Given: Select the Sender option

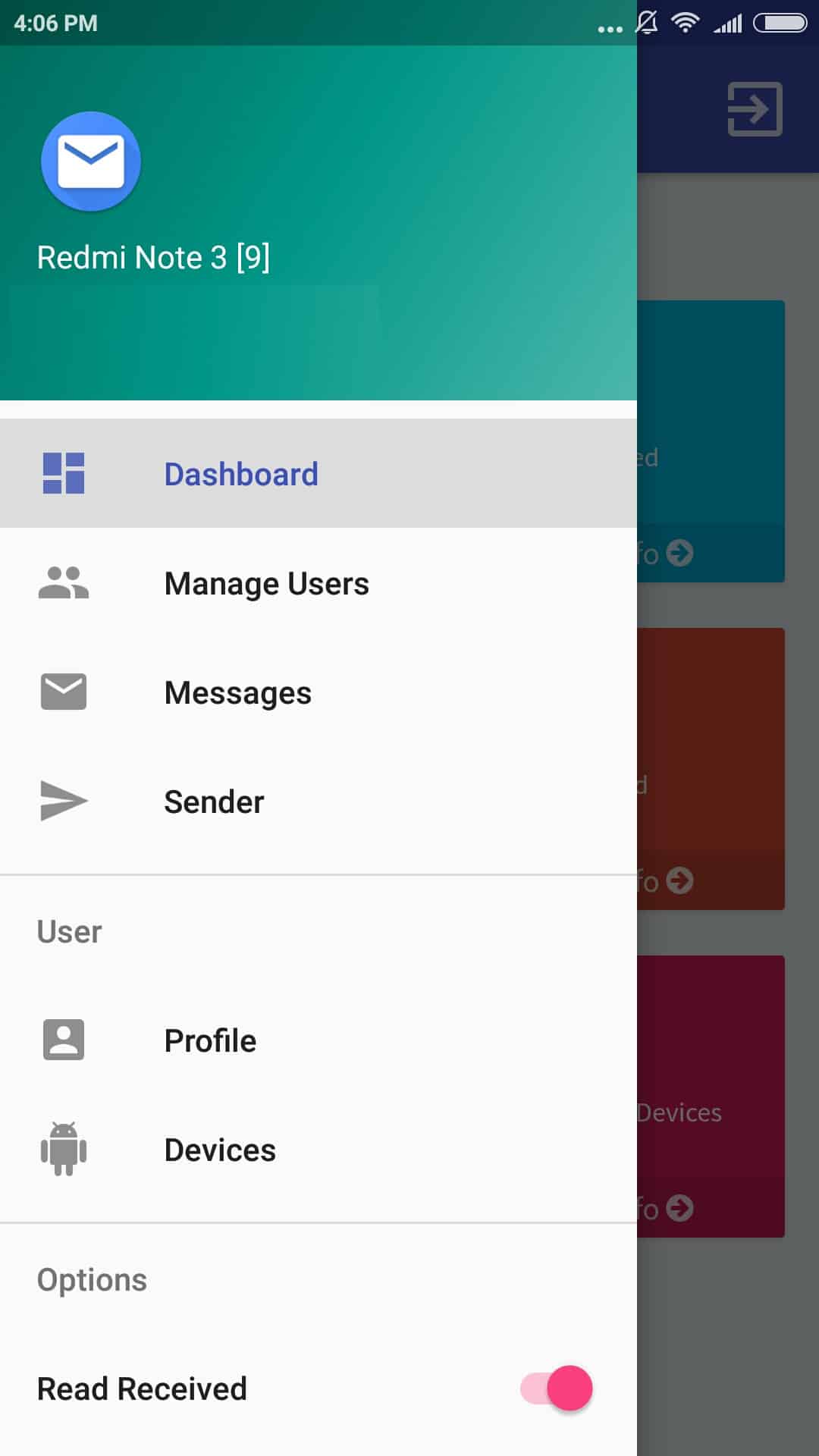Looking at the screenshot, I should [214, 802].
